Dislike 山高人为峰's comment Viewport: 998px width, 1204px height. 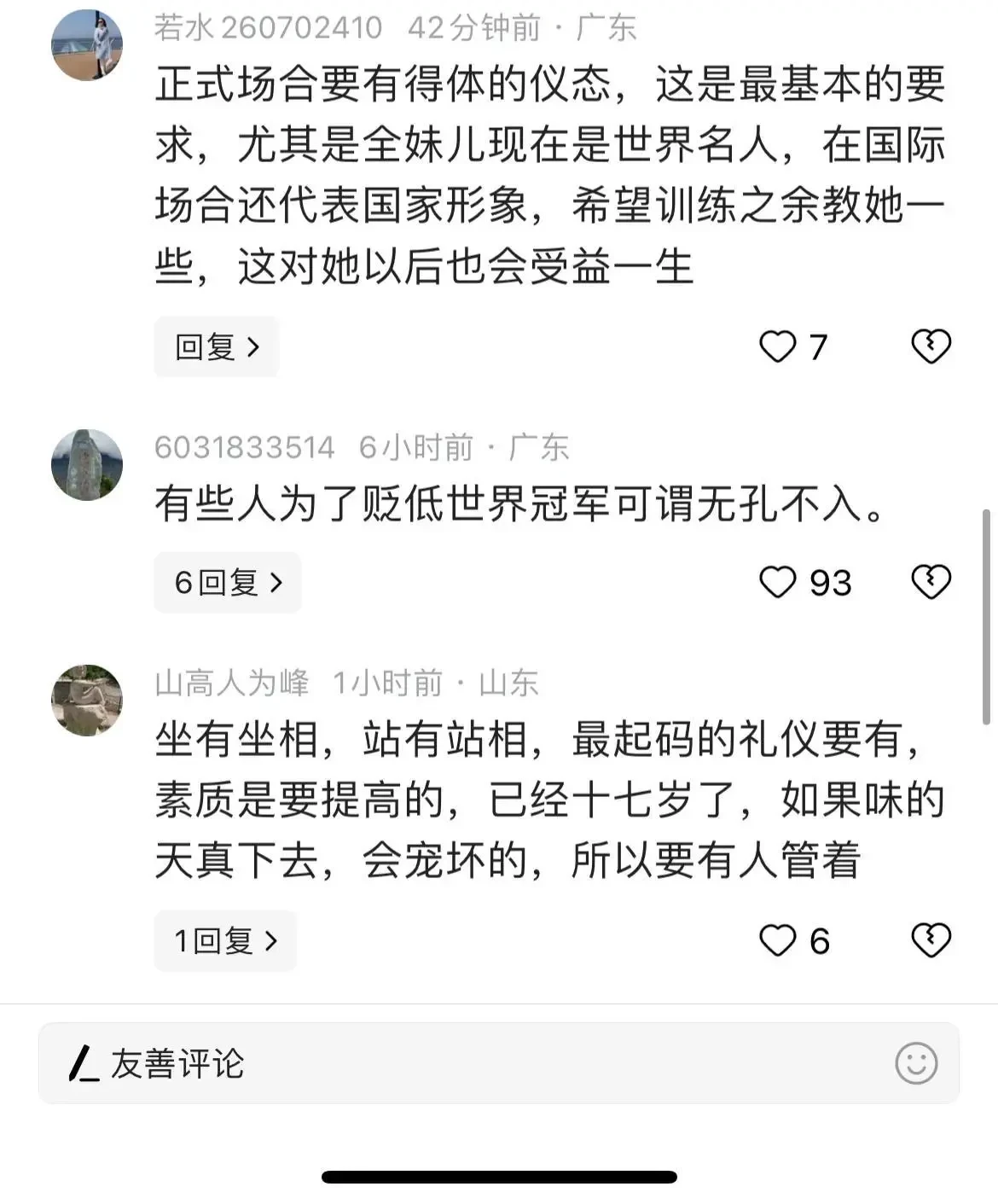pyautogui.click(x=931, y=941)
